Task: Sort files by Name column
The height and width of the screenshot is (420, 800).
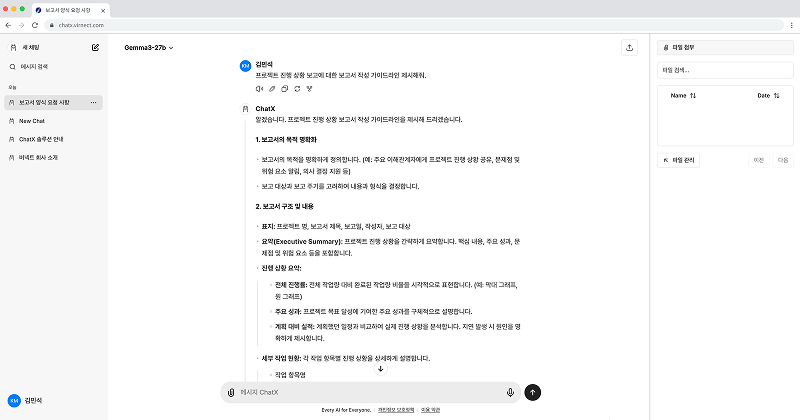Action: 683,95
